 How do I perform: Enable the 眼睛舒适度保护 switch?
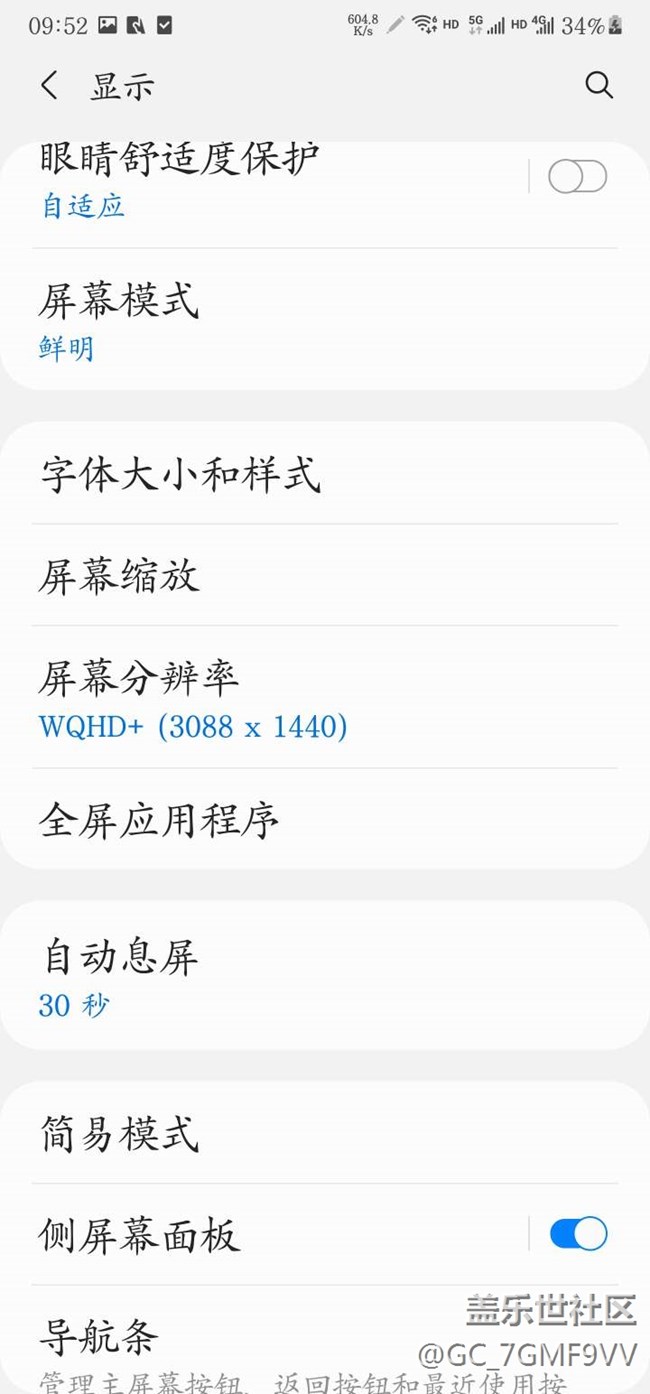click(x=577, y=178)
